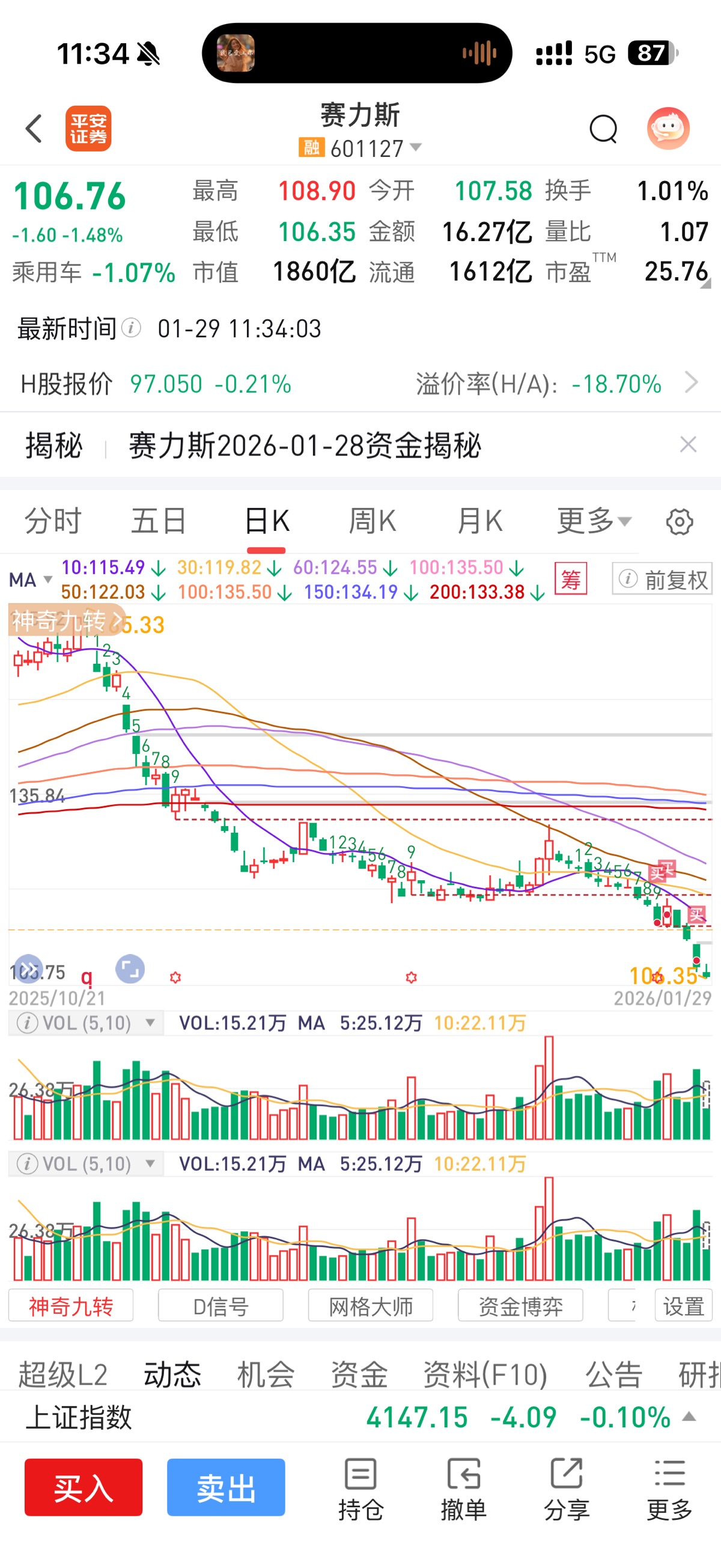
Task: Select the 资金博弈 indicator chip
Action: [x=520, y=1306]
